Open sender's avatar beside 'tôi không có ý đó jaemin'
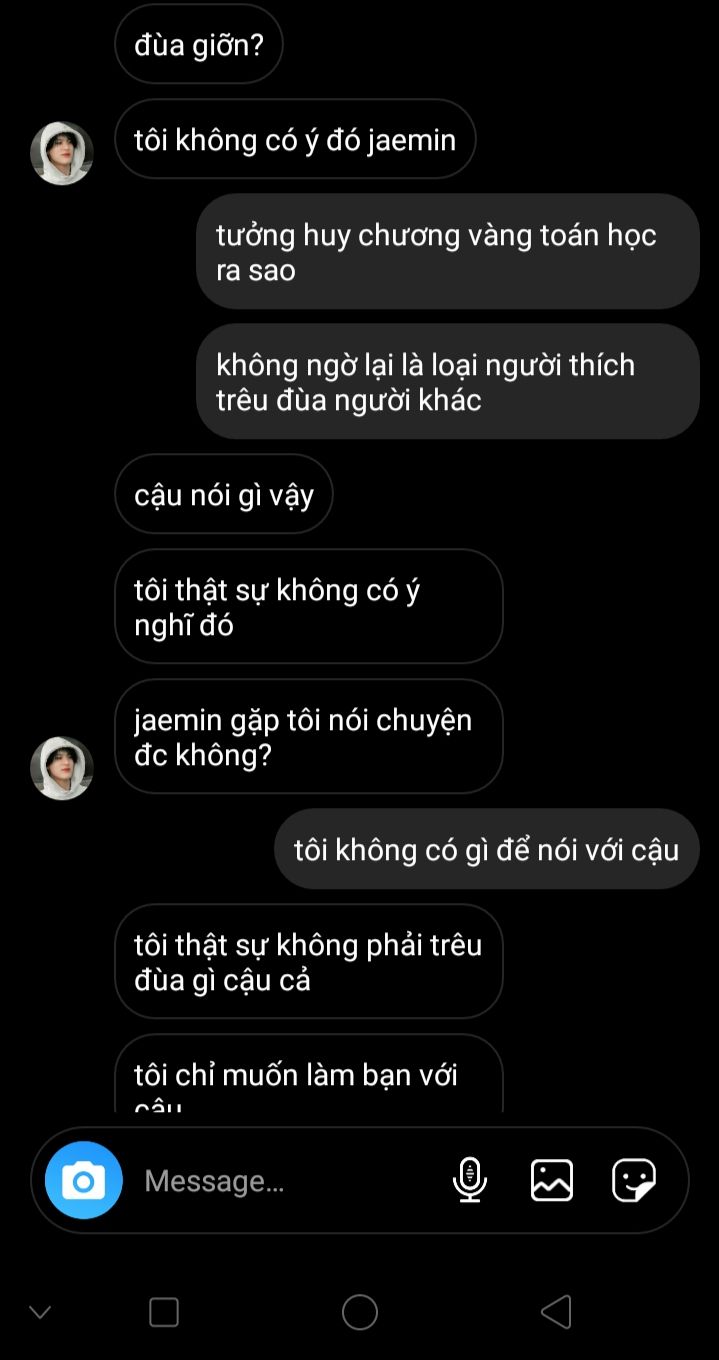 pos(62,154)
